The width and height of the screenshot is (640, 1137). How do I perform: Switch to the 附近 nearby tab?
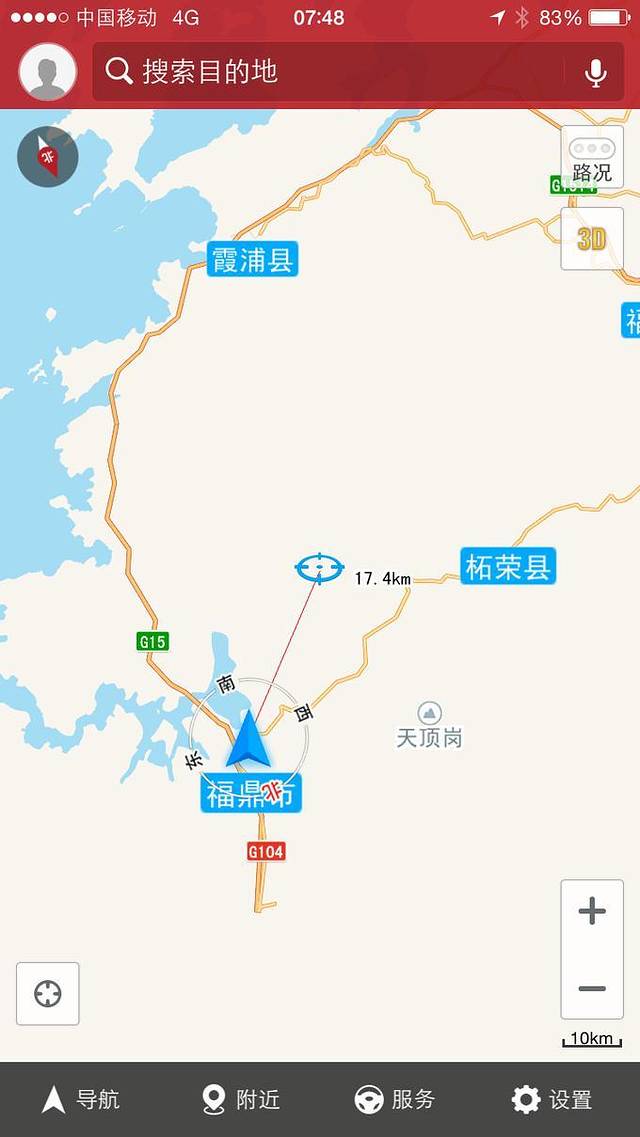click(240, 1100)
